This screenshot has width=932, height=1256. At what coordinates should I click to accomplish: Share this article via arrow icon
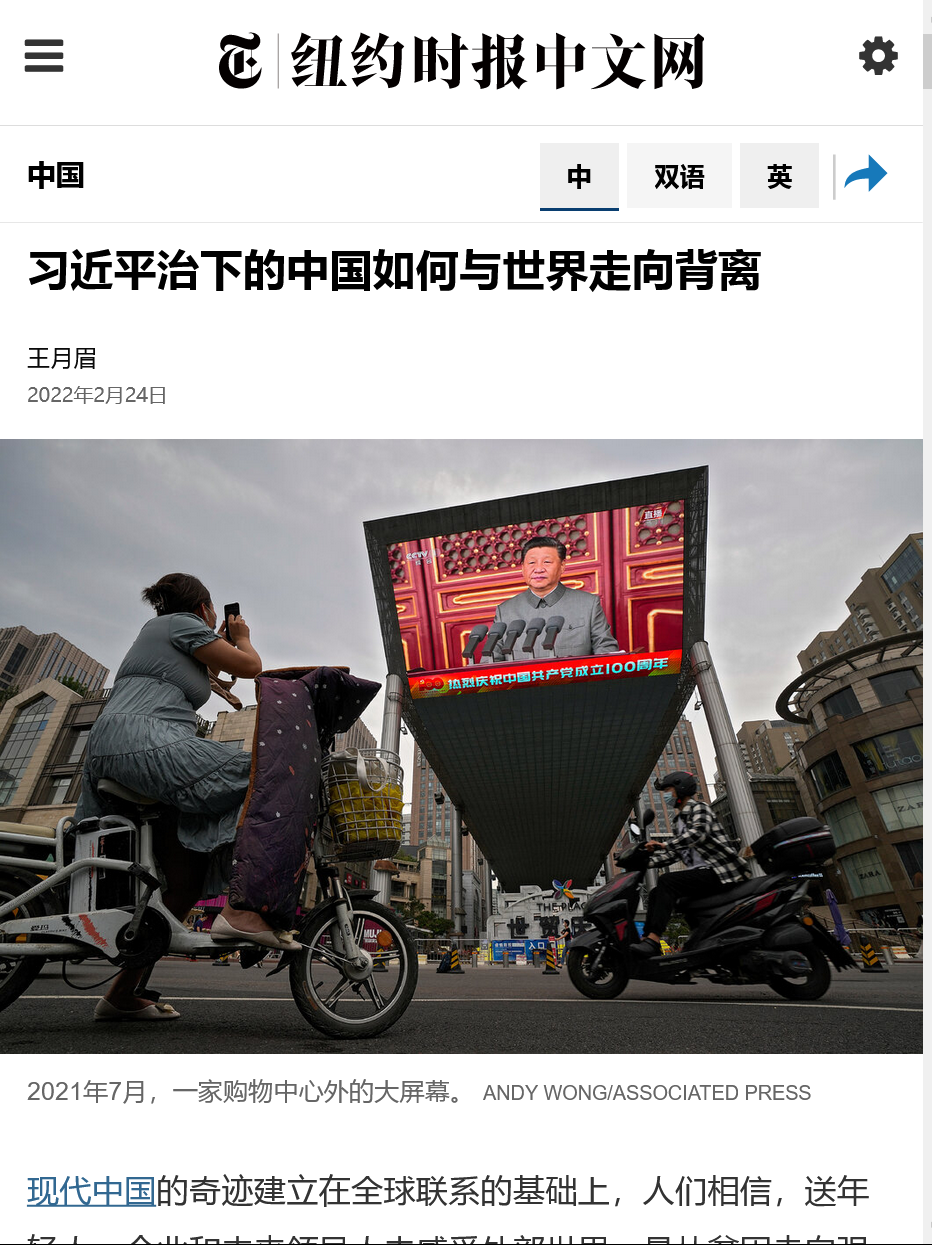pyautogui.click(x=865, y=175)
